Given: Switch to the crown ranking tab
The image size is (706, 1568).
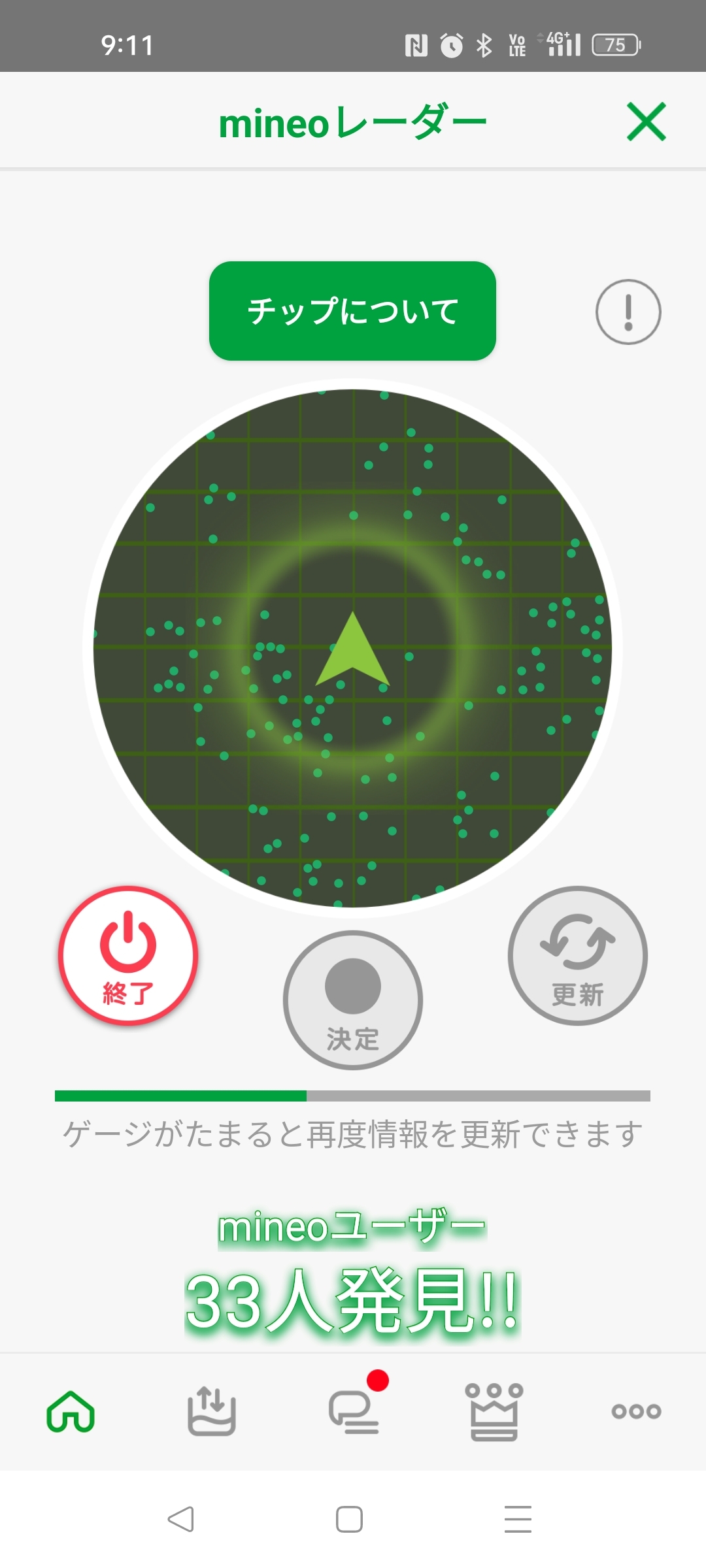Looking at the screenshot, I should [494, 1411].
